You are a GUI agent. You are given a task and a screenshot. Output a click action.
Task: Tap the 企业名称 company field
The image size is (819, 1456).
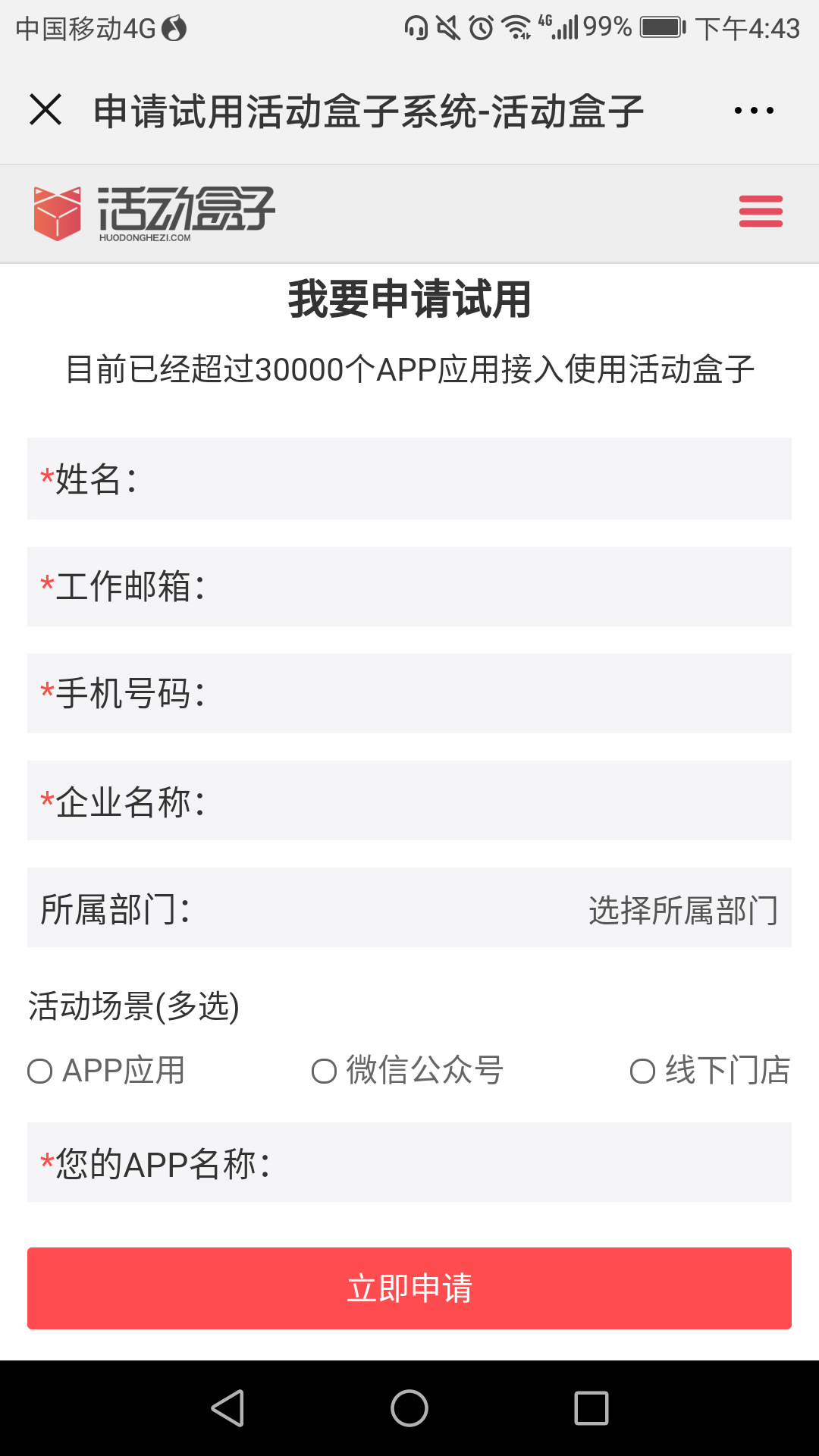tap(485, 801)
